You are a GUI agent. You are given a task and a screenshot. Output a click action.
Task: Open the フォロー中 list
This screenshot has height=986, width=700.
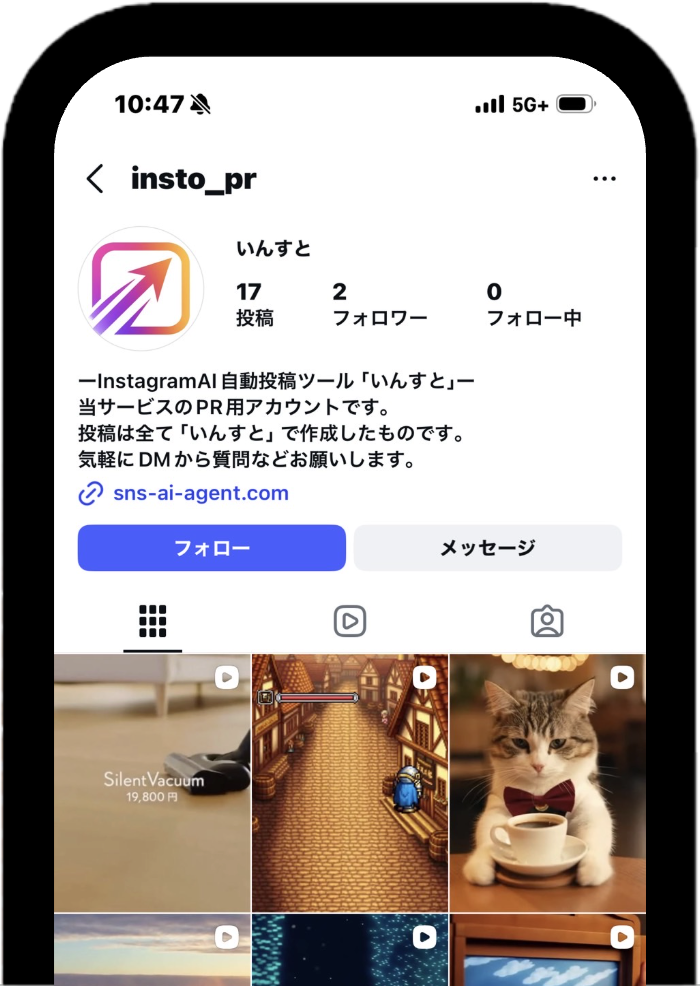(534, 304)
